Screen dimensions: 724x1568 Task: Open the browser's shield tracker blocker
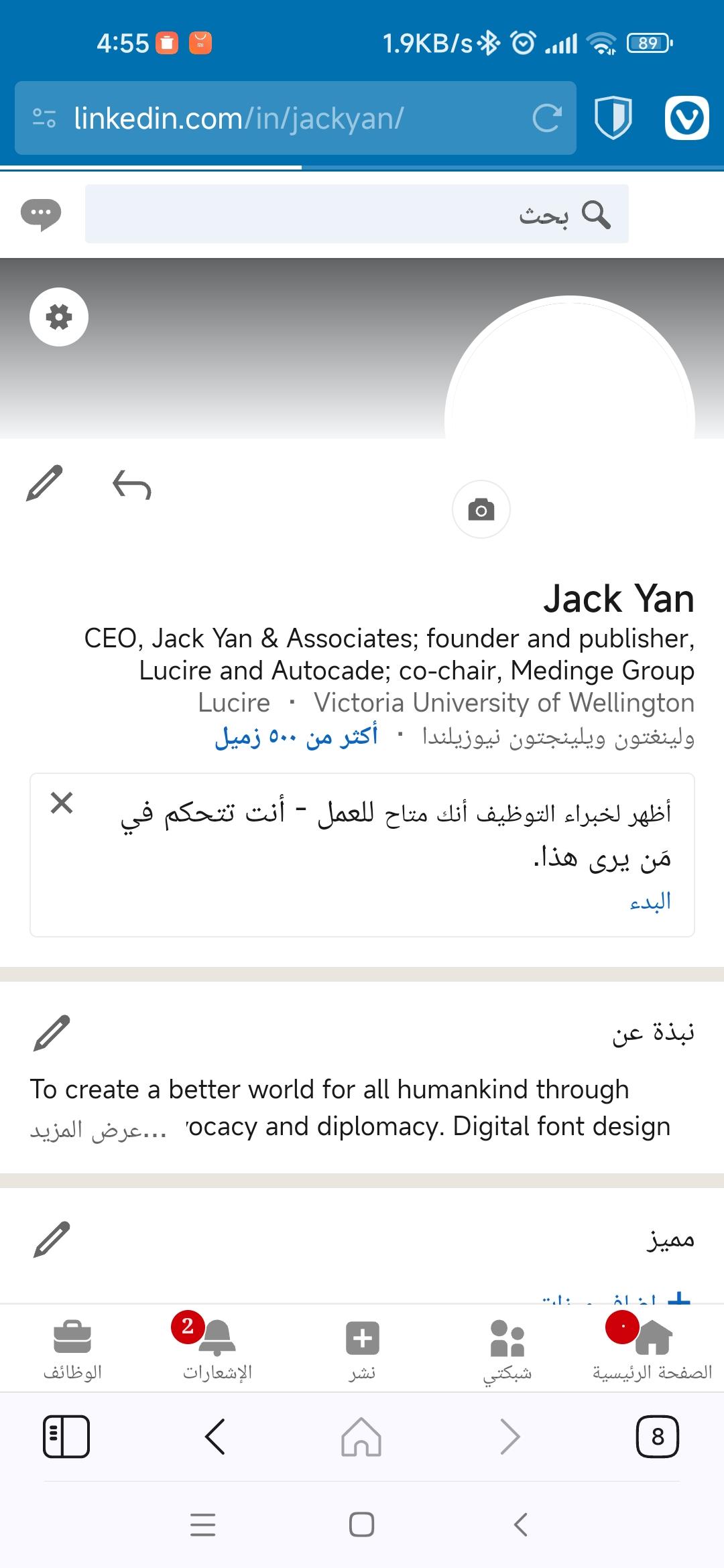click(x=613, y=117)
